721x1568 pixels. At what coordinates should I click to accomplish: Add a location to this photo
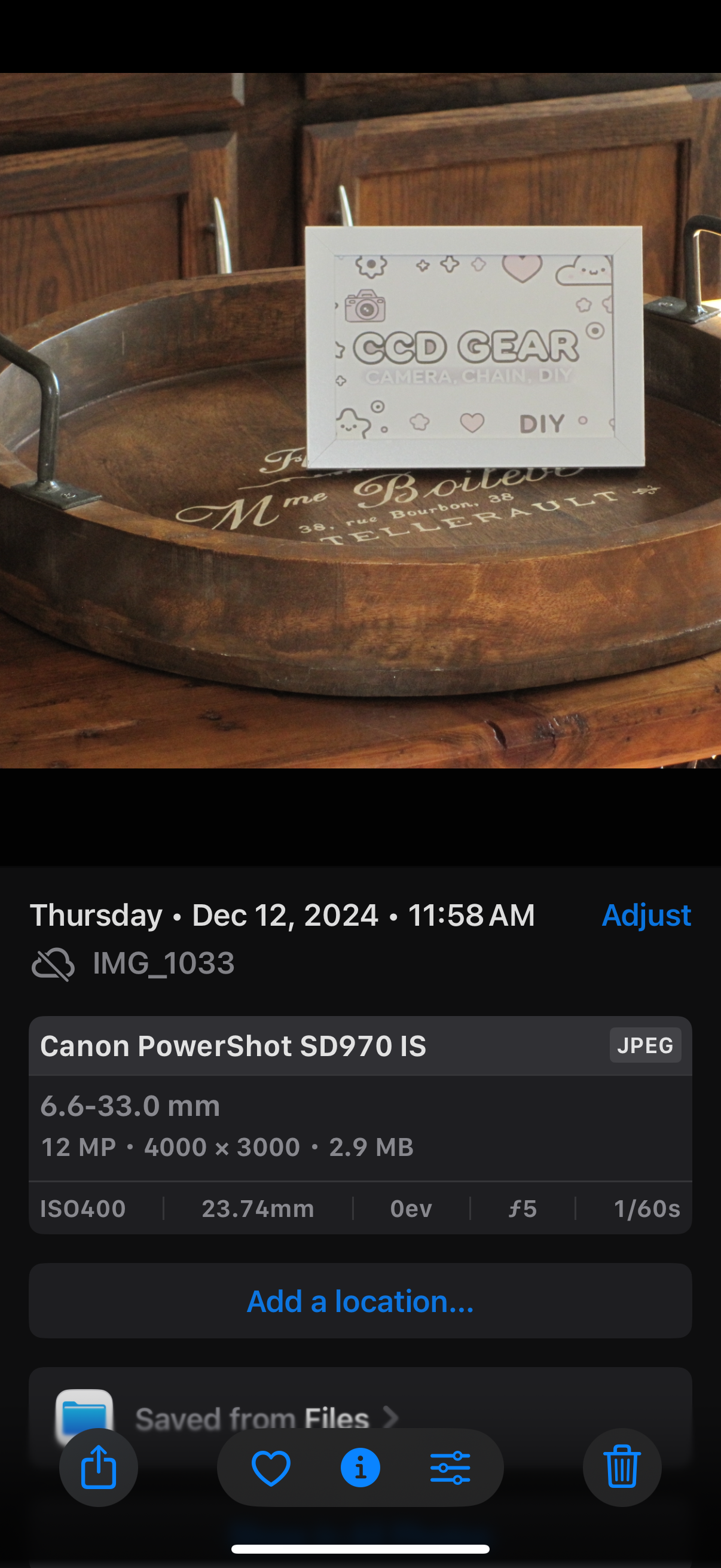[360, 1301]
